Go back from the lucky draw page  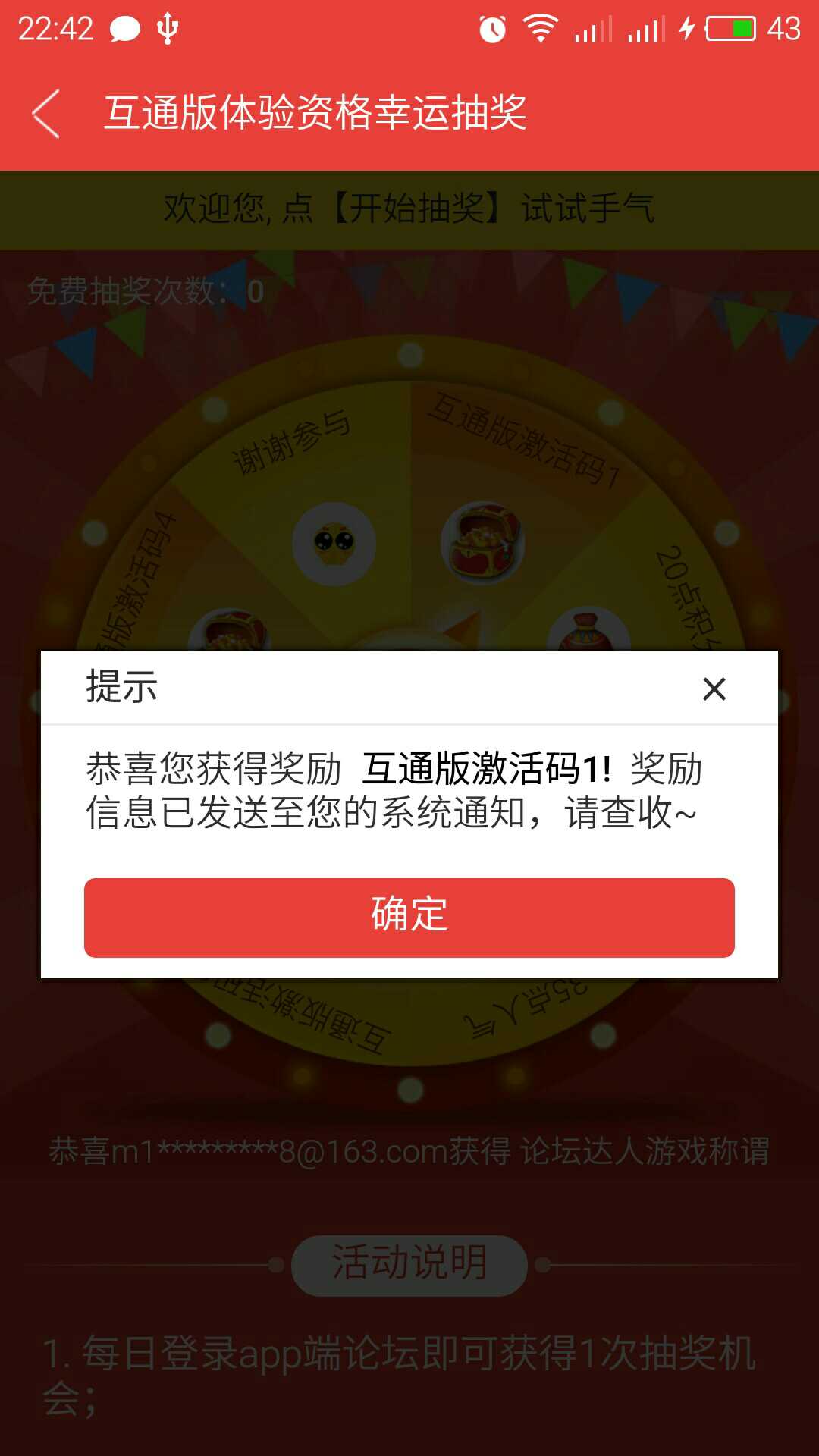coord(46,114)
